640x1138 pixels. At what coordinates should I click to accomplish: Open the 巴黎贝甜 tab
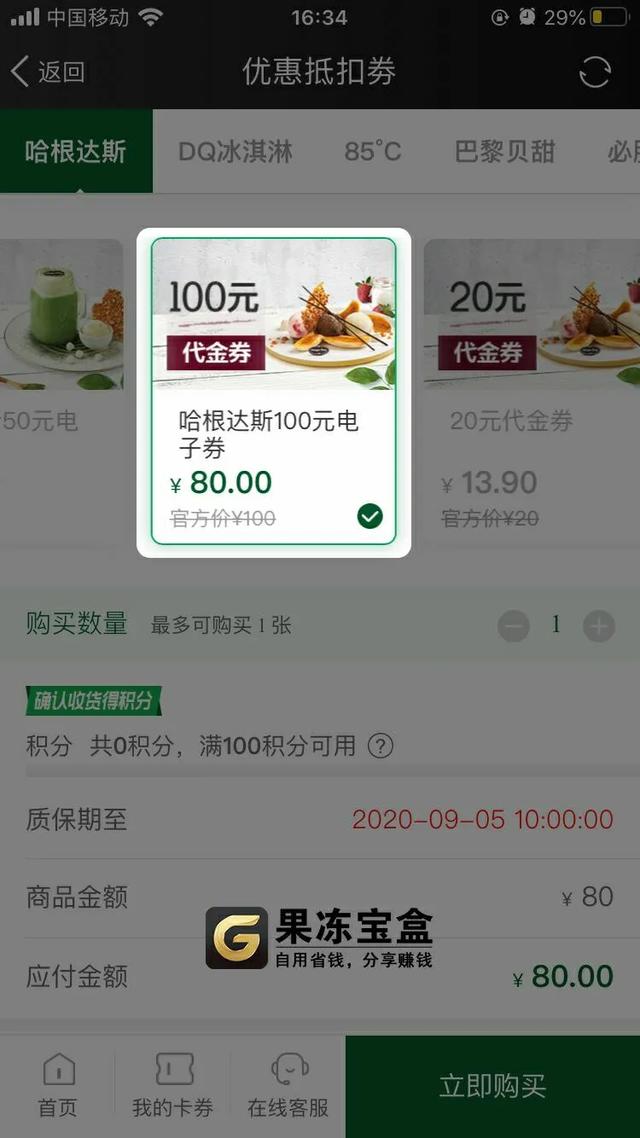[504, 152]
